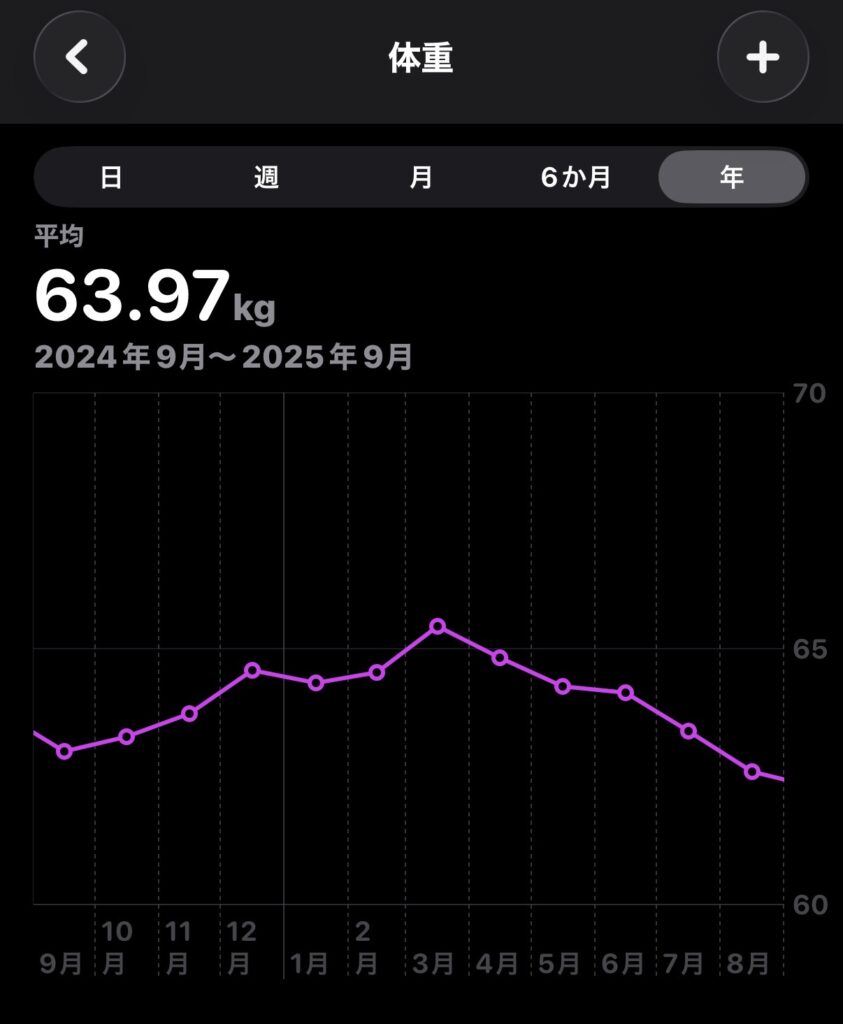Switch to the 週 (week) view
This screenshot has width=843, height=1024.
(266, 178)
